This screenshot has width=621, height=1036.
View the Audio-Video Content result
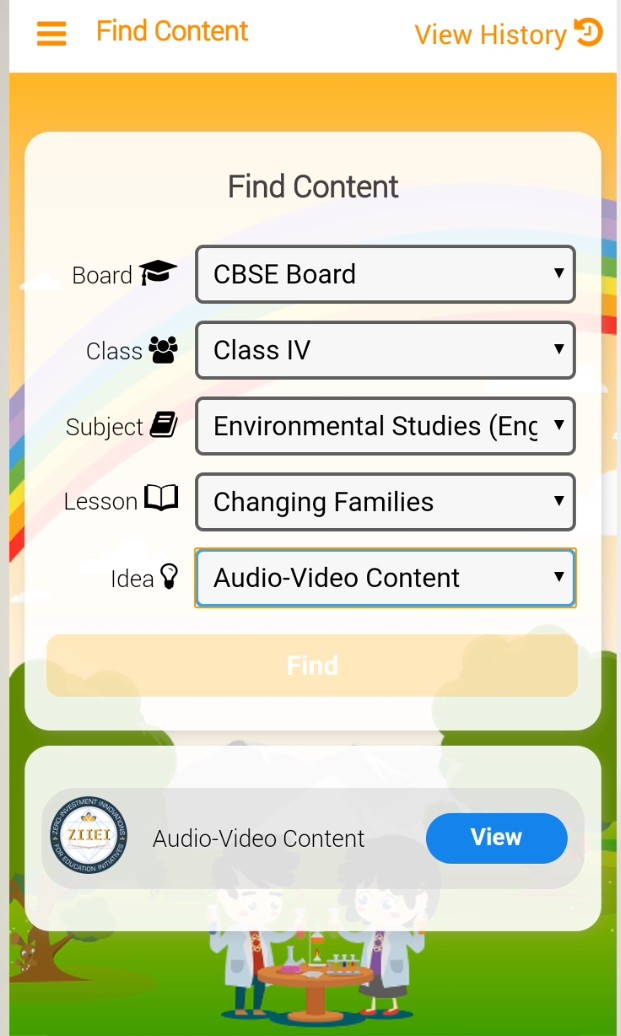[x=496, y=838]
